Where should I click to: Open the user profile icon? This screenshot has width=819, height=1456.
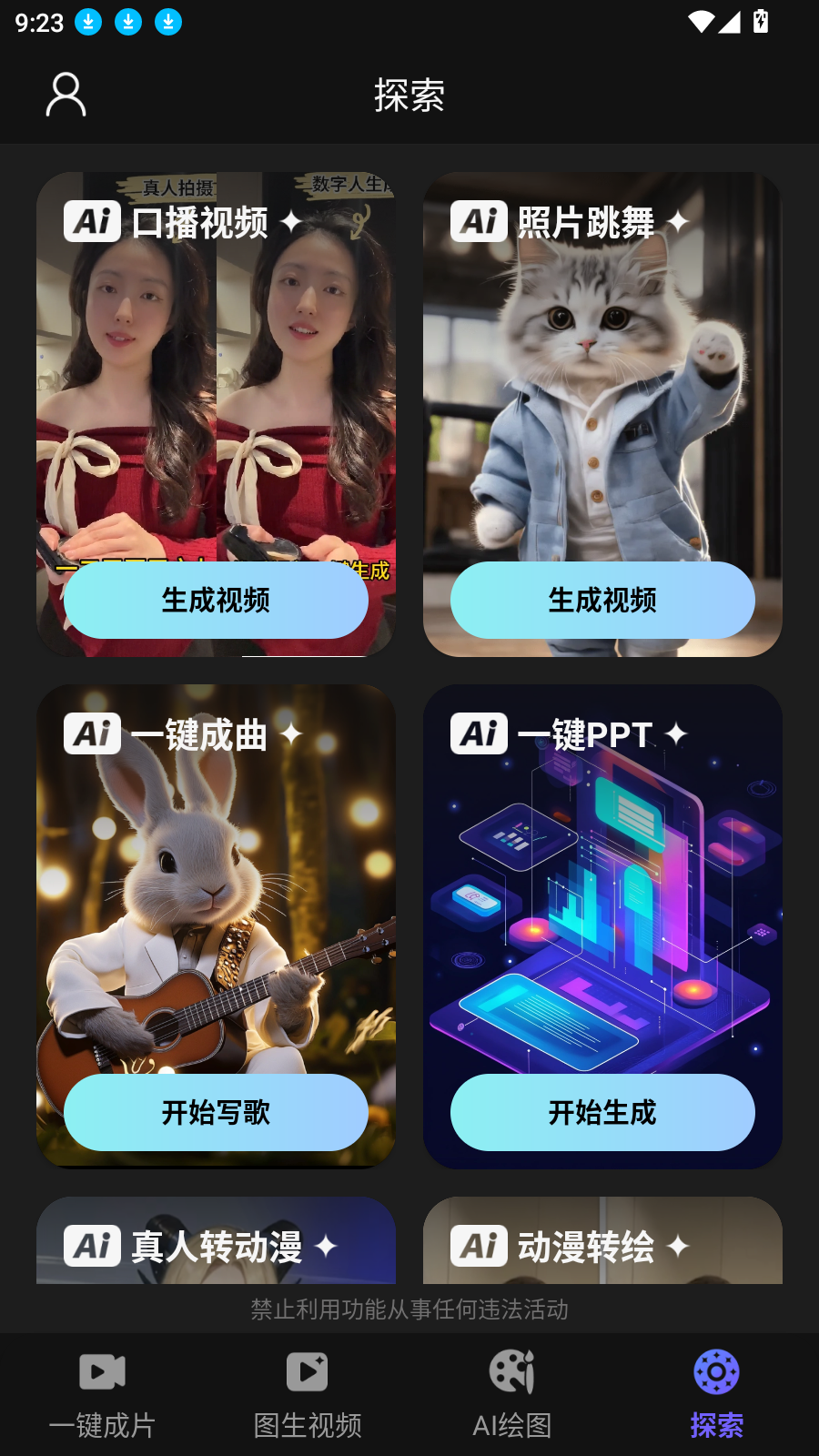[x=66, y=95]
